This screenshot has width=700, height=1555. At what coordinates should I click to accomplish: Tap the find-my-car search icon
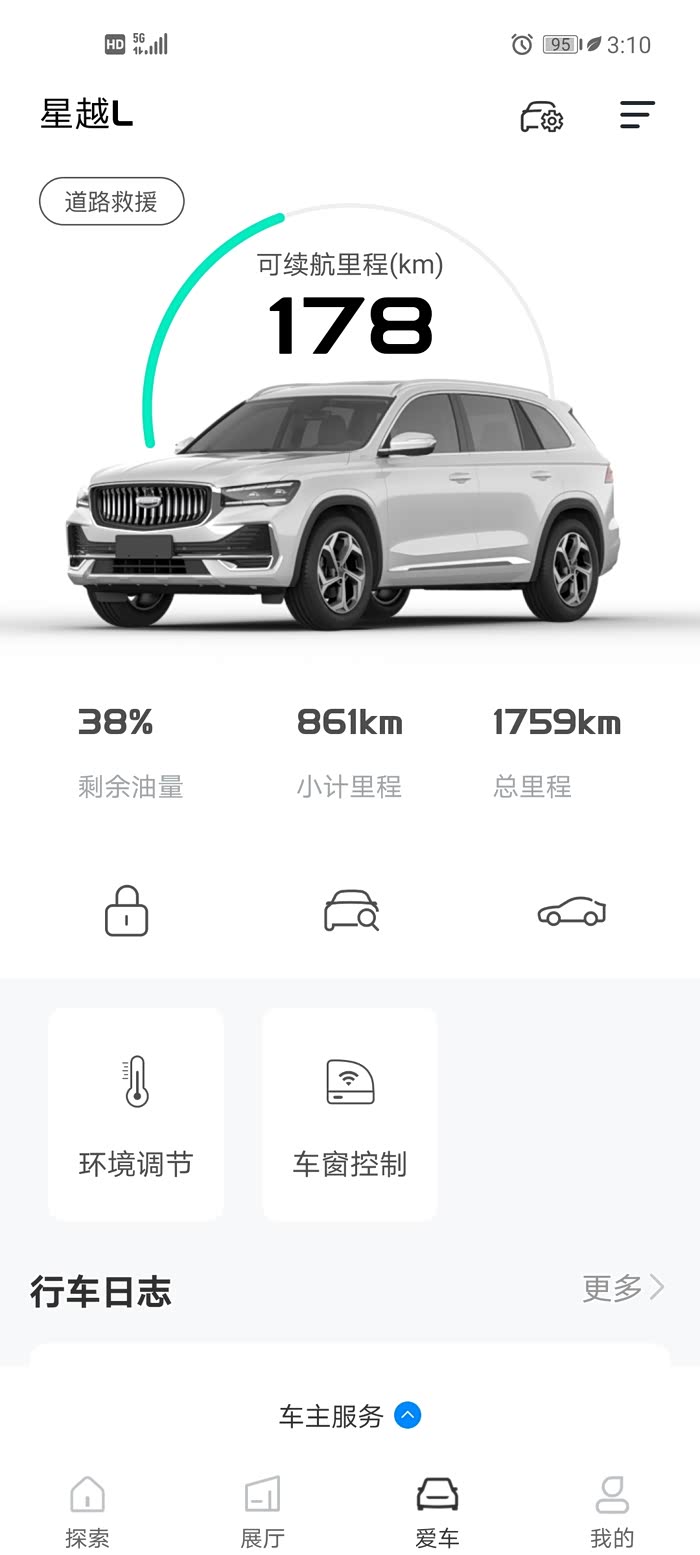(x=352, y=911)
